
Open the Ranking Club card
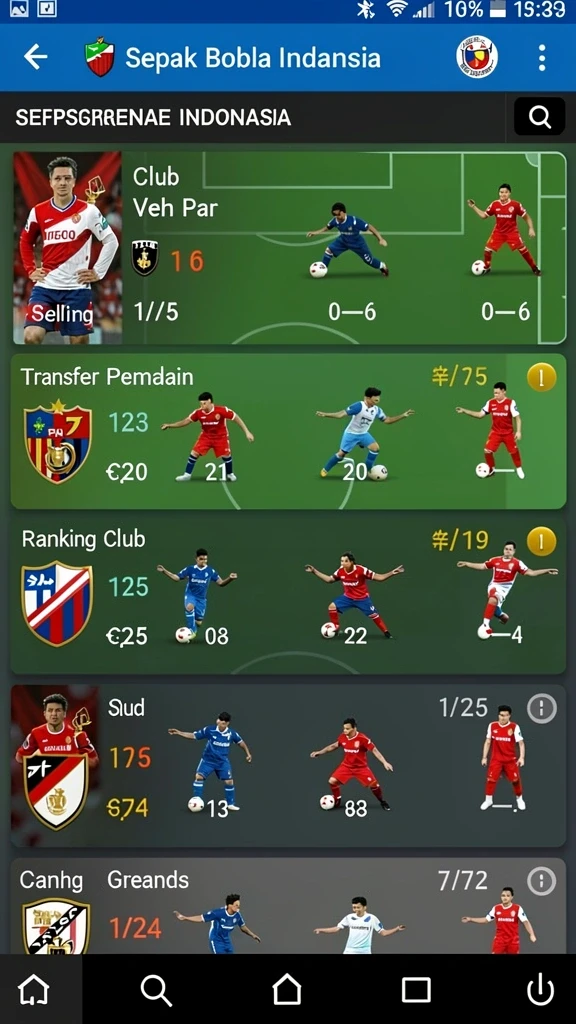pyautogui.click(x=288, y=596)
